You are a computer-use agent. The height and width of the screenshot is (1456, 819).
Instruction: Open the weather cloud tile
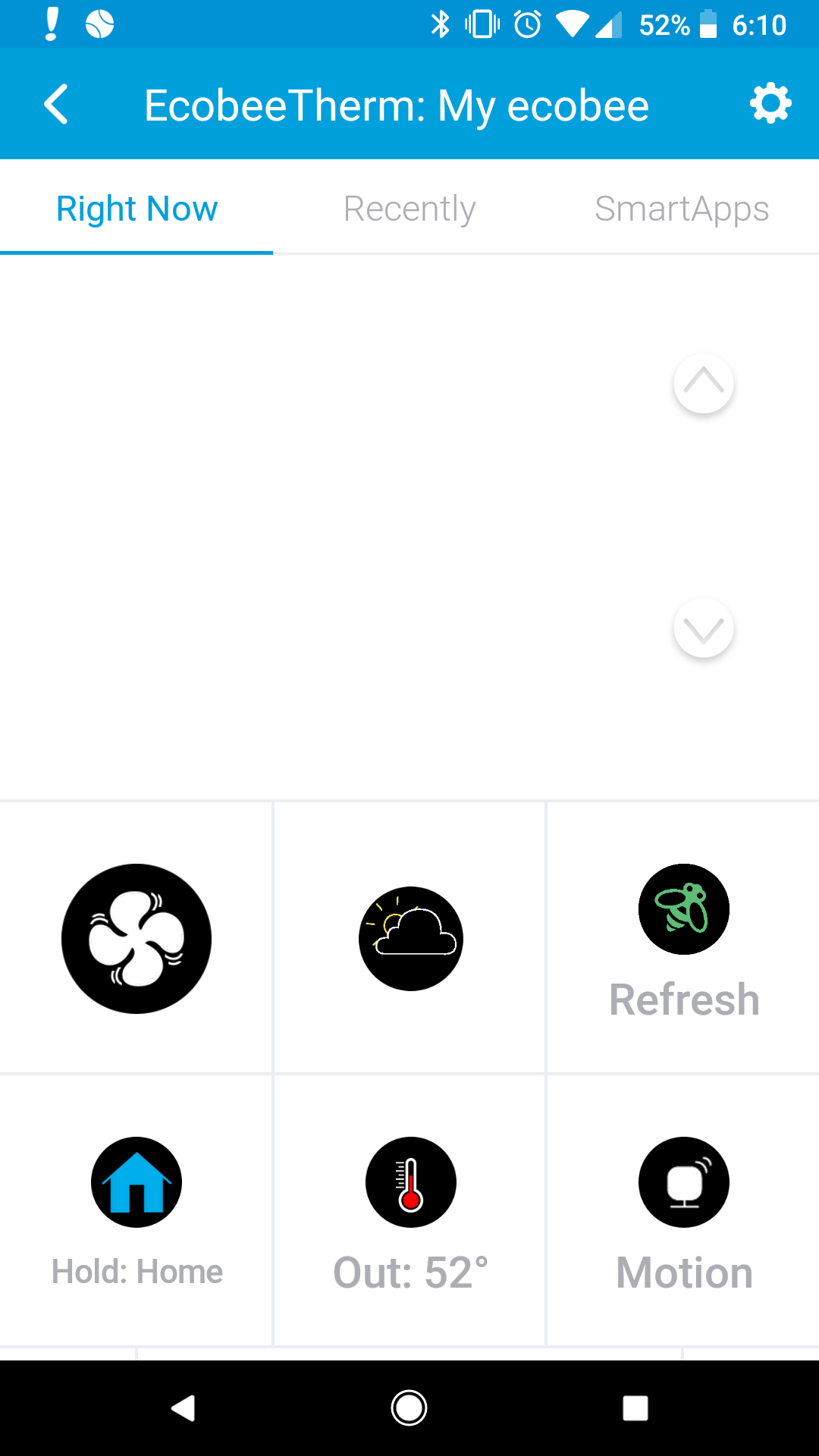click(410, 938)
